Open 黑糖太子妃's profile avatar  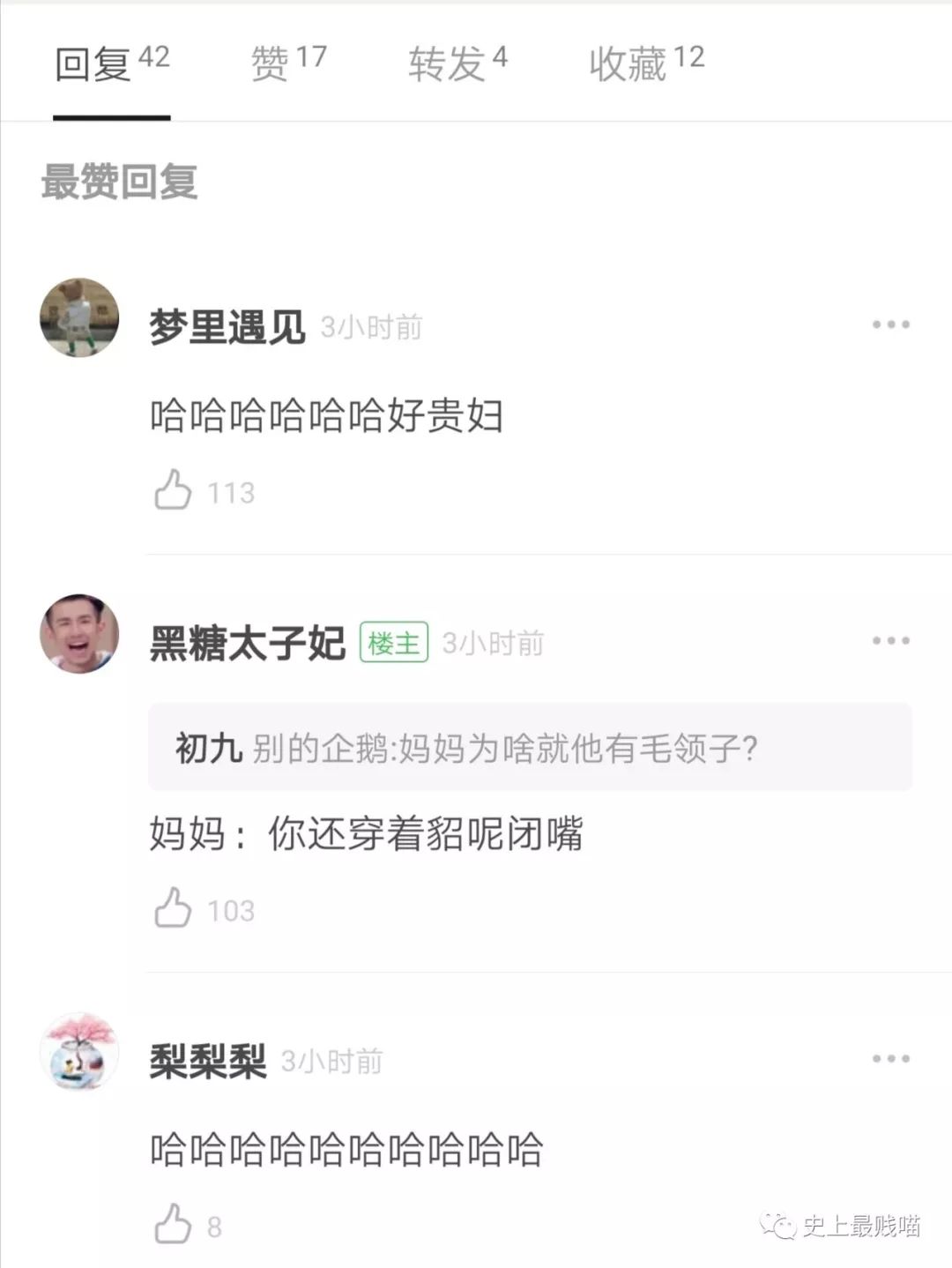(79, 633)
